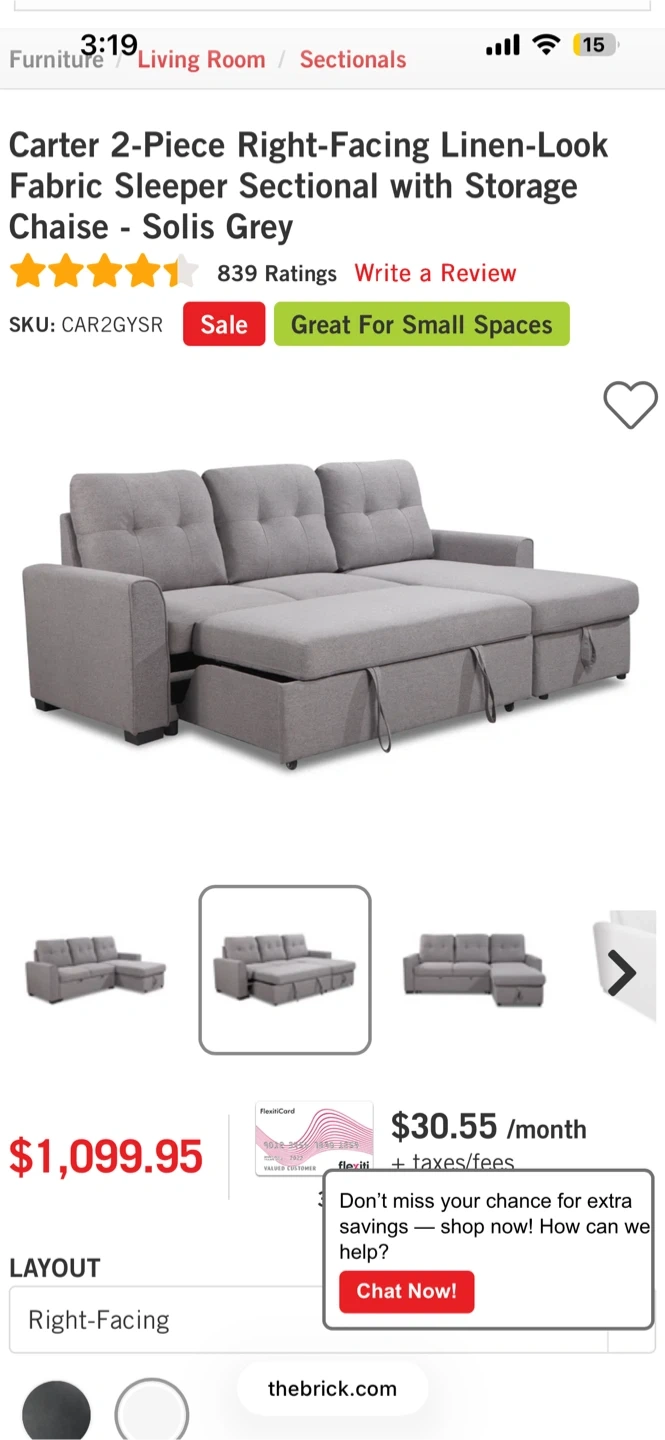Open the Living Room breadcrumb link
The width and height of the screenshot is (665, 1440).
pos(202,60)
